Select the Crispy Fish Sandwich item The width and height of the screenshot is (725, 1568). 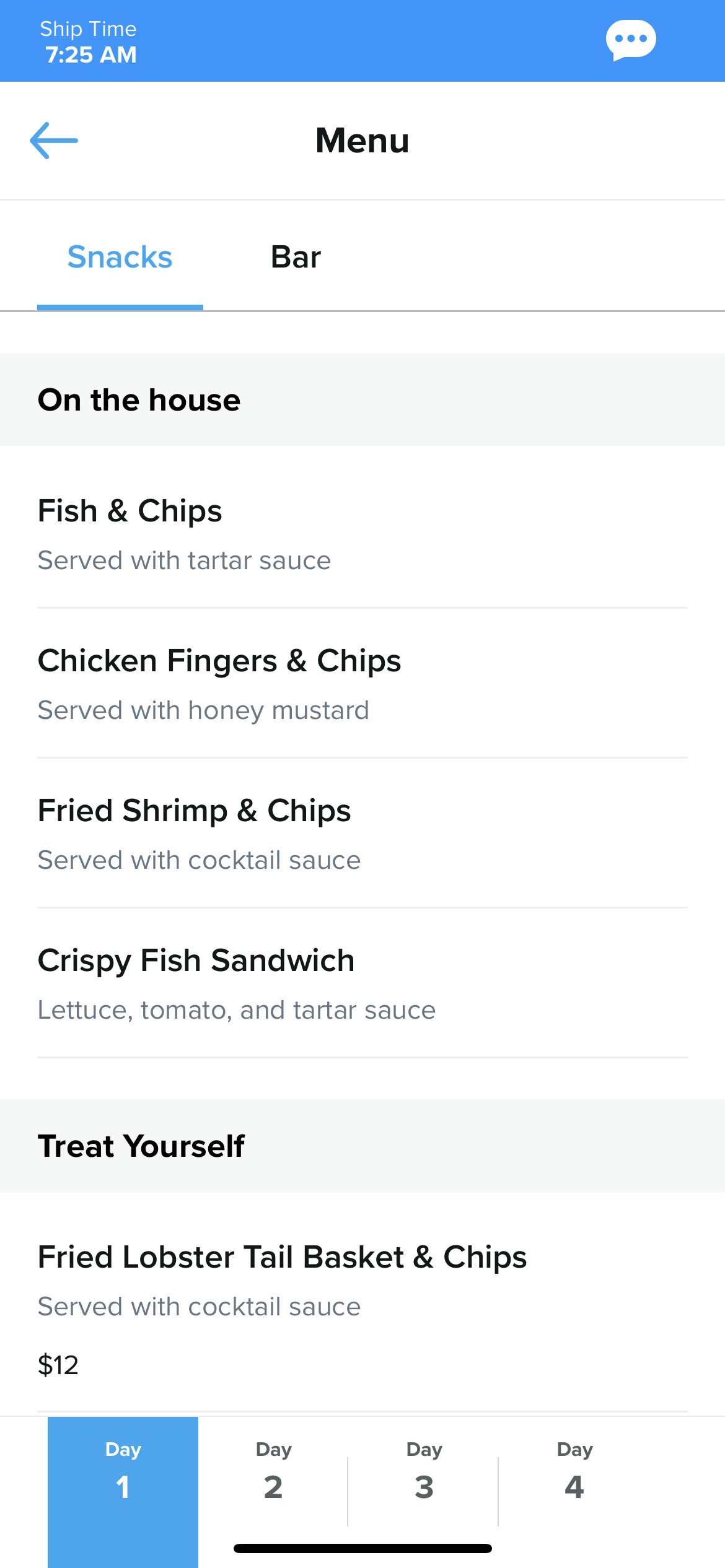[362, 983]
